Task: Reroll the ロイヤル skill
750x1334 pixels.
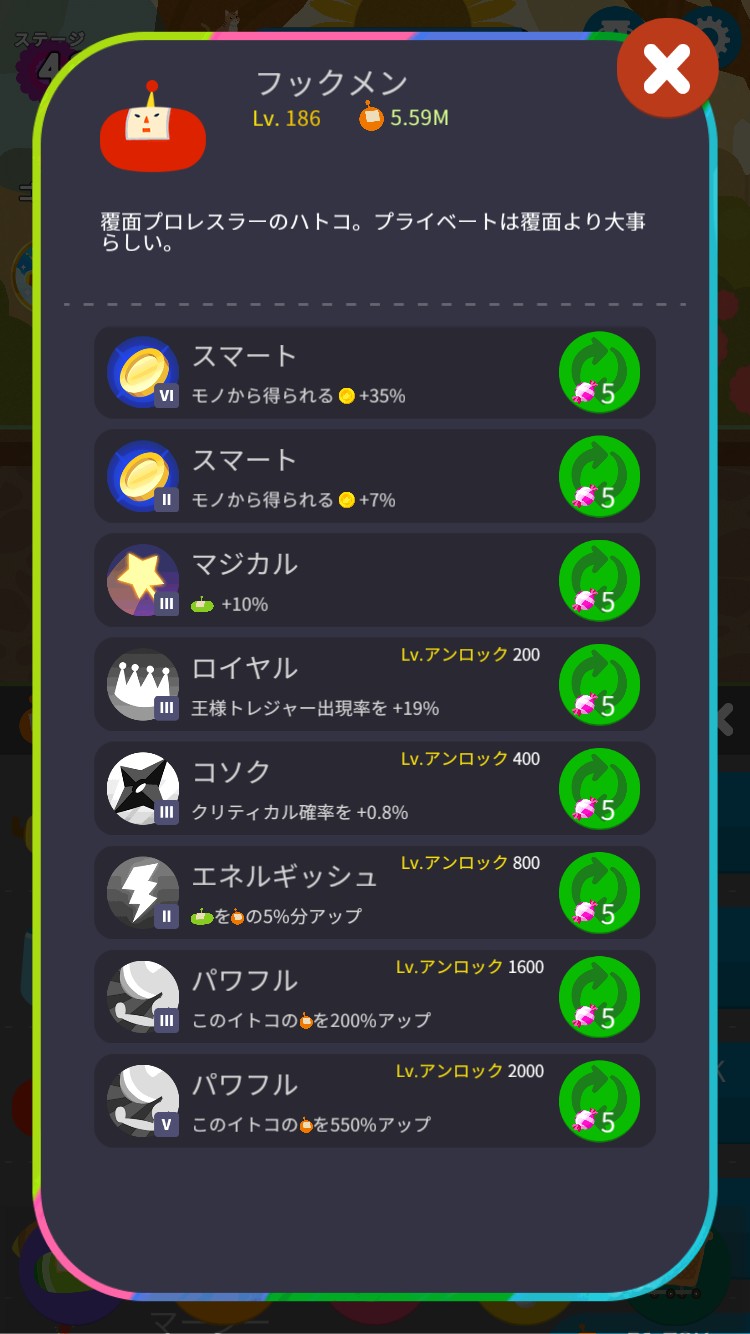Action: point(599,684)
